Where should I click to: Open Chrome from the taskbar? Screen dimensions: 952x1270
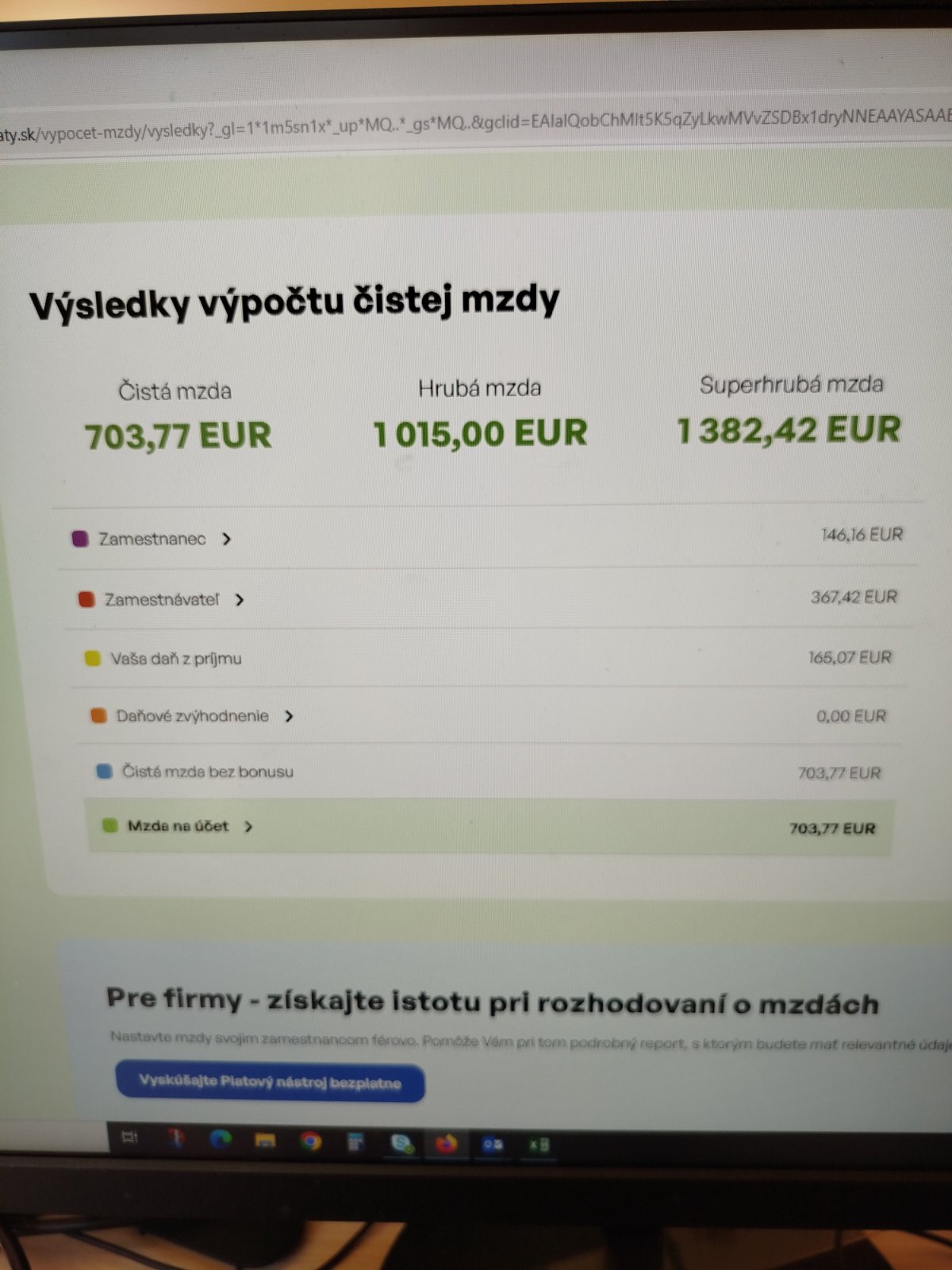(x=311, y=1141)
